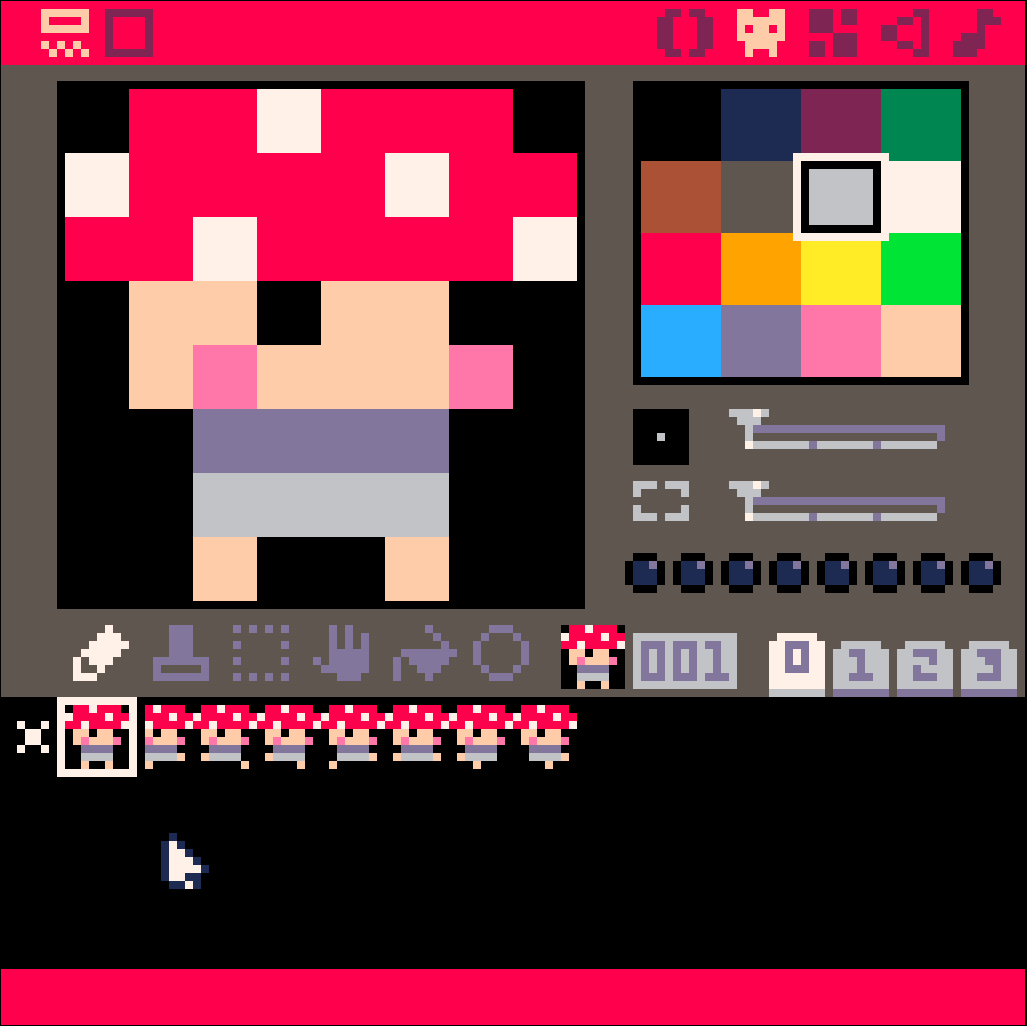Activate the pan hand tool

tap(341, 655)
